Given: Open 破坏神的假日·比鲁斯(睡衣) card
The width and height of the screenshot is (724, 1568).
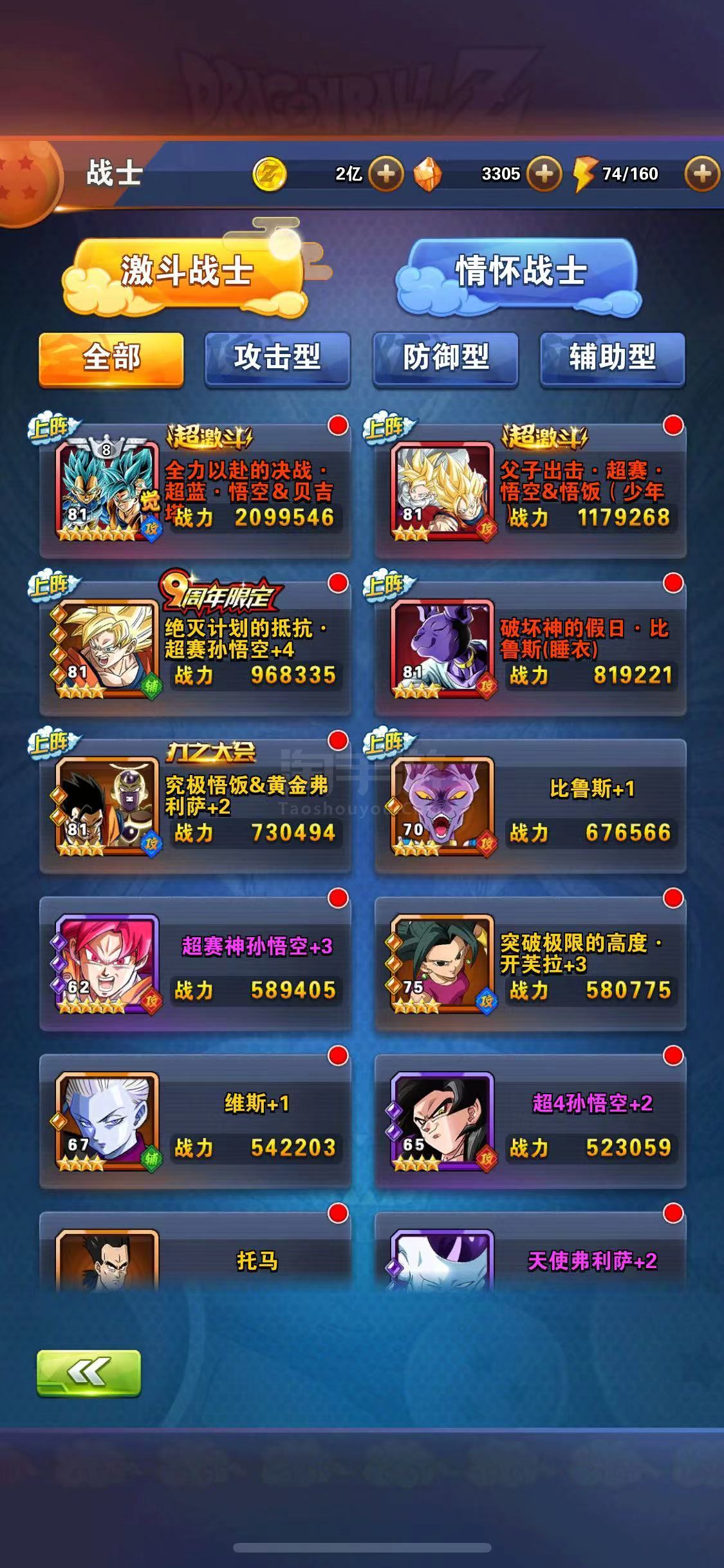Looking at the screenshot, I should [x=530, y=647].
